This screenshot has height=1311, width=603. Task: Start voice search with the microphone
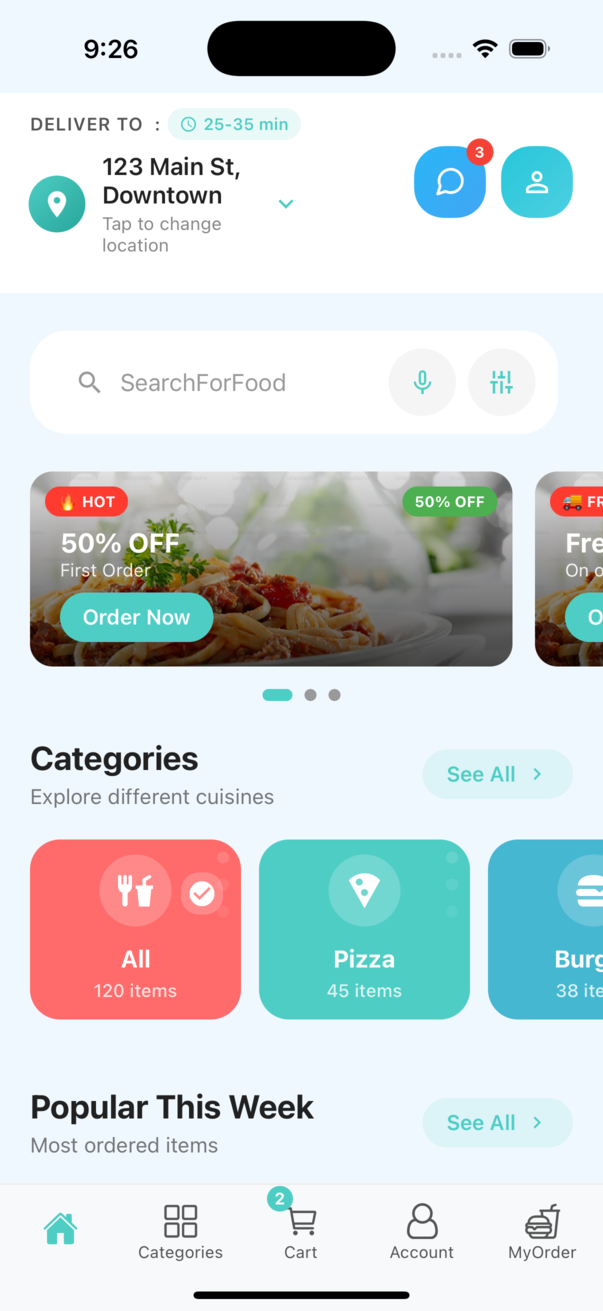[422, 382]
